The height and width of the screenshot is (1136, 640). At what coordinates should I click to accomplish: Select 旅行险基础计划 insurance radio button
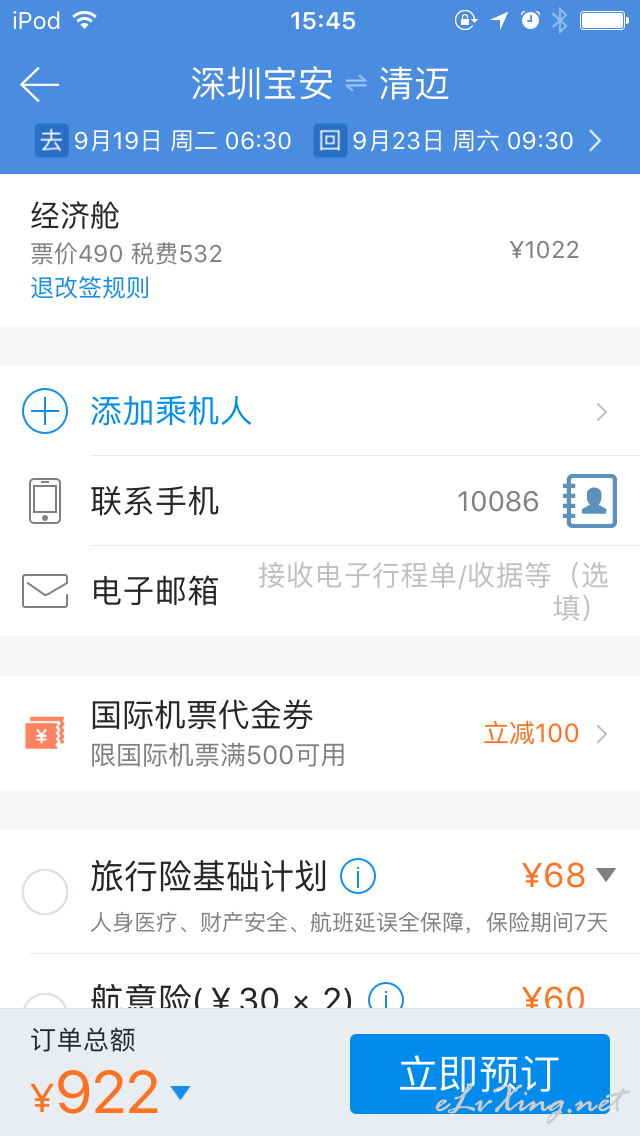45,891
